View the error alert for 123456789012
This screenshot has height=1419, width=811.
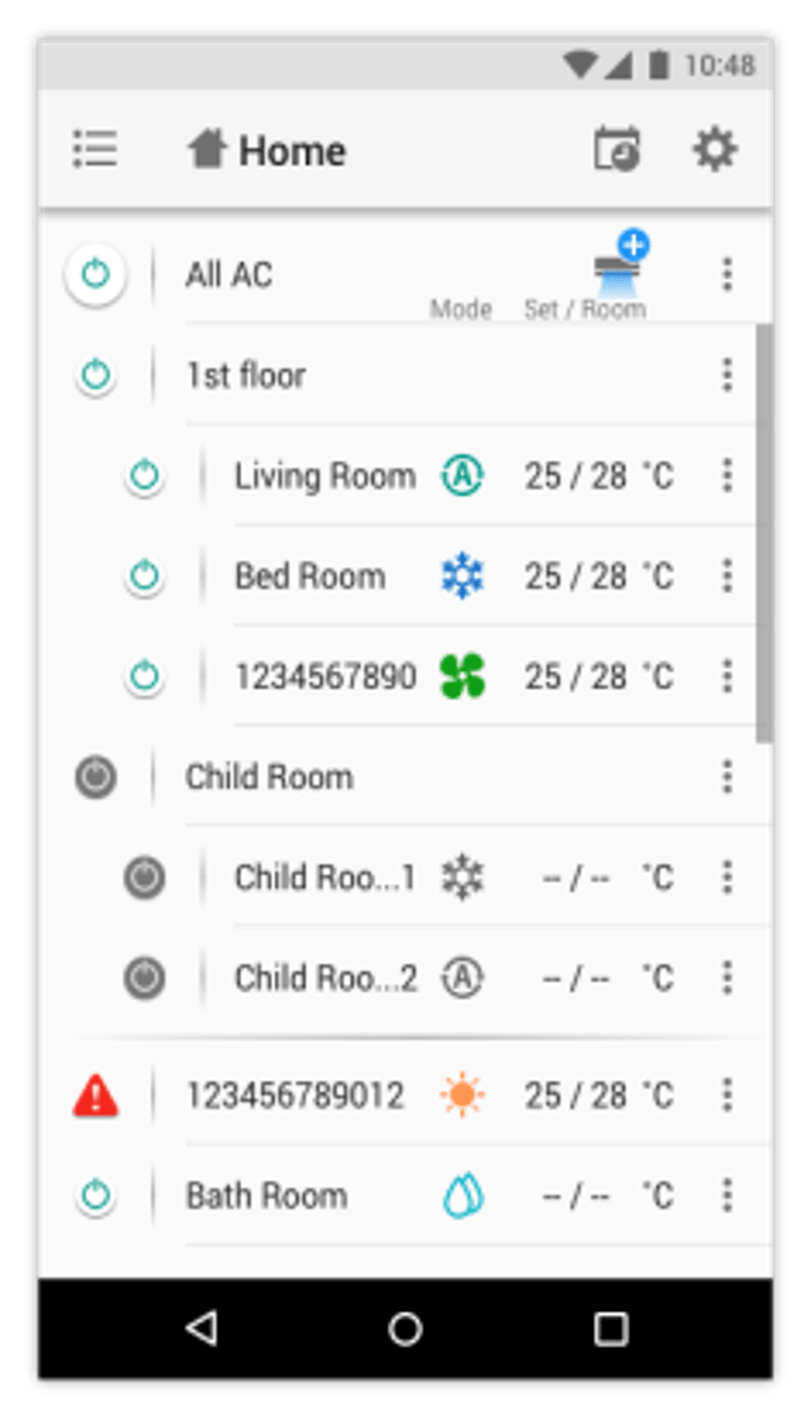click(x=96, y=1096)
